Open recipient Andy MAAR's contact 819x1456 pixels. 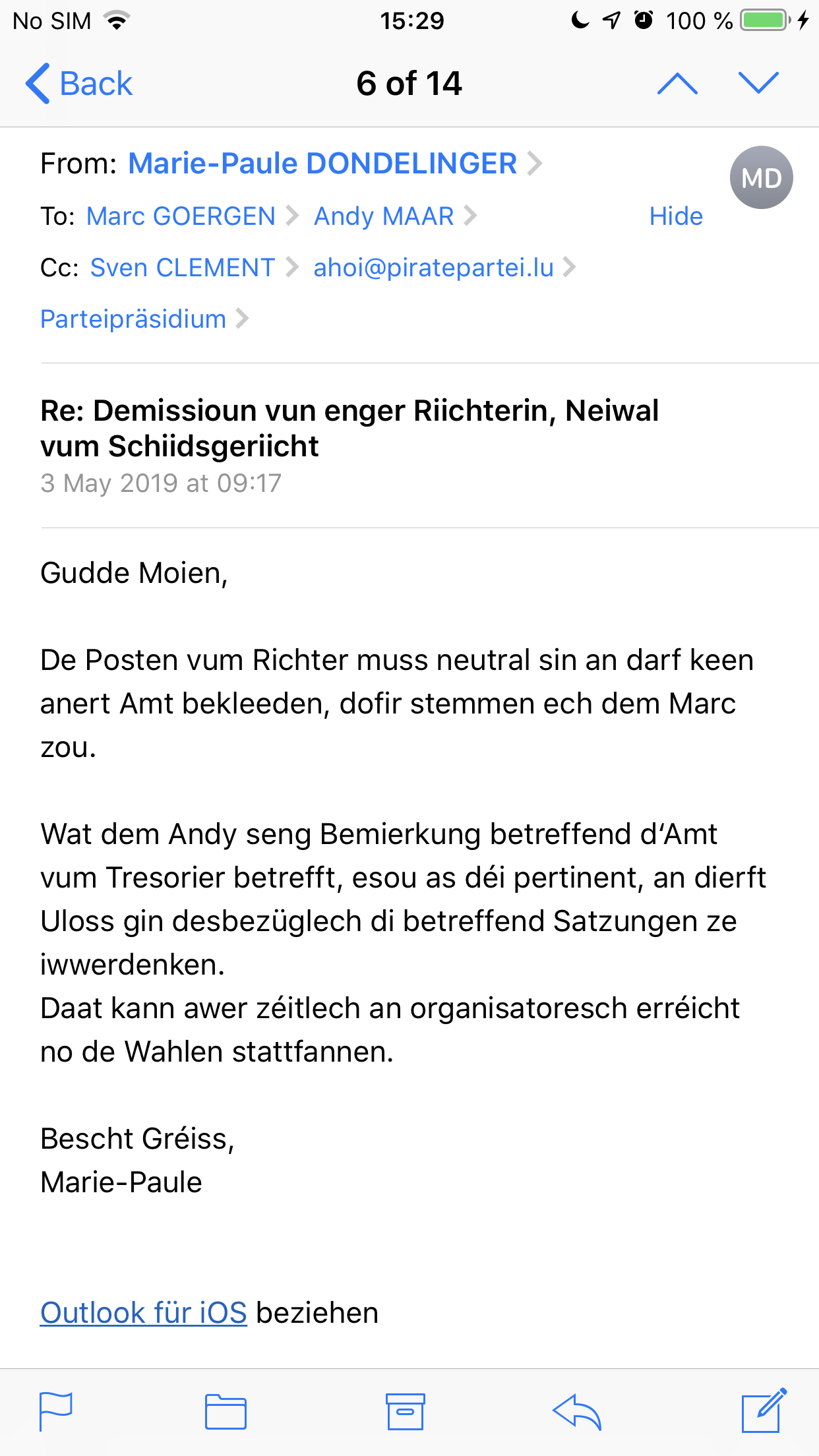384,216
